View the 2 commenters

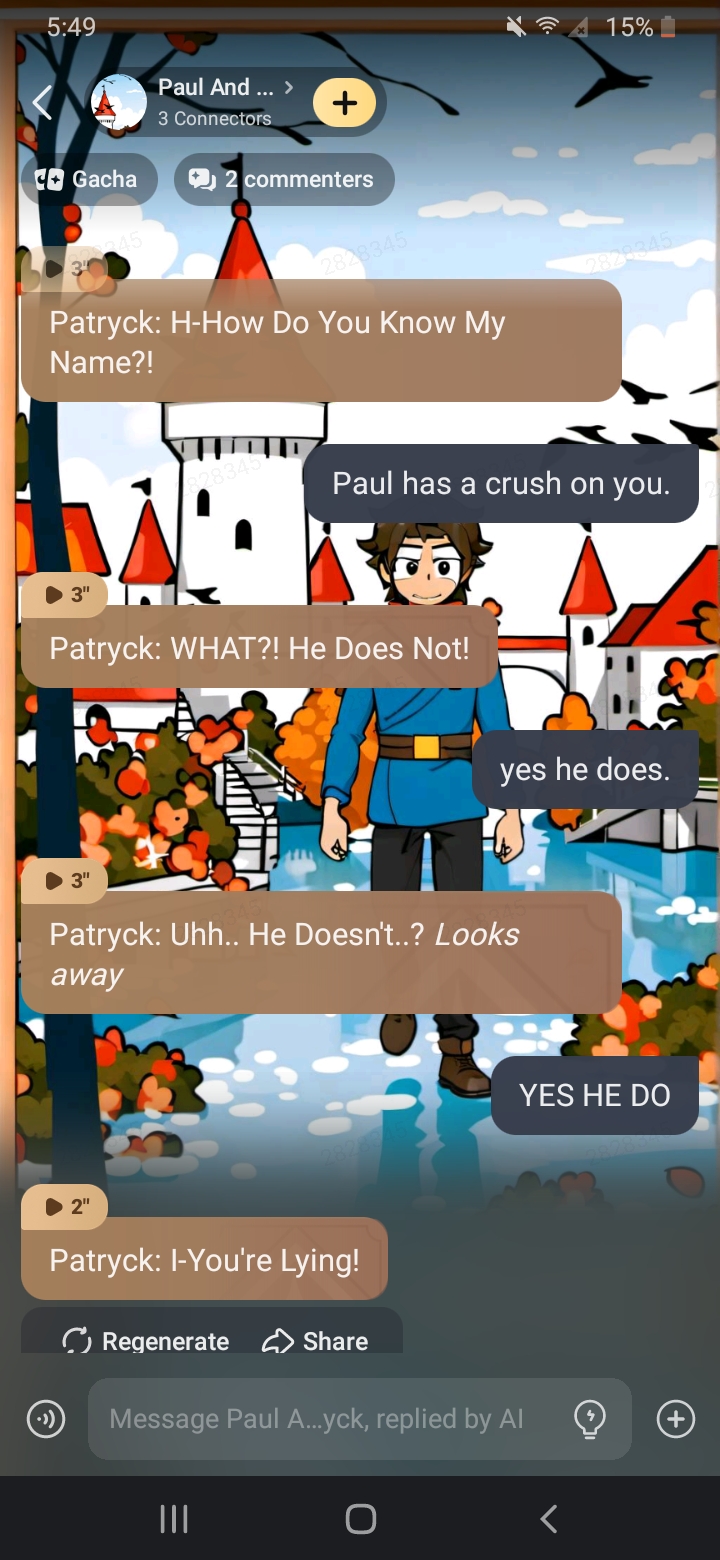pyautogui.click(x=284, y=180)
